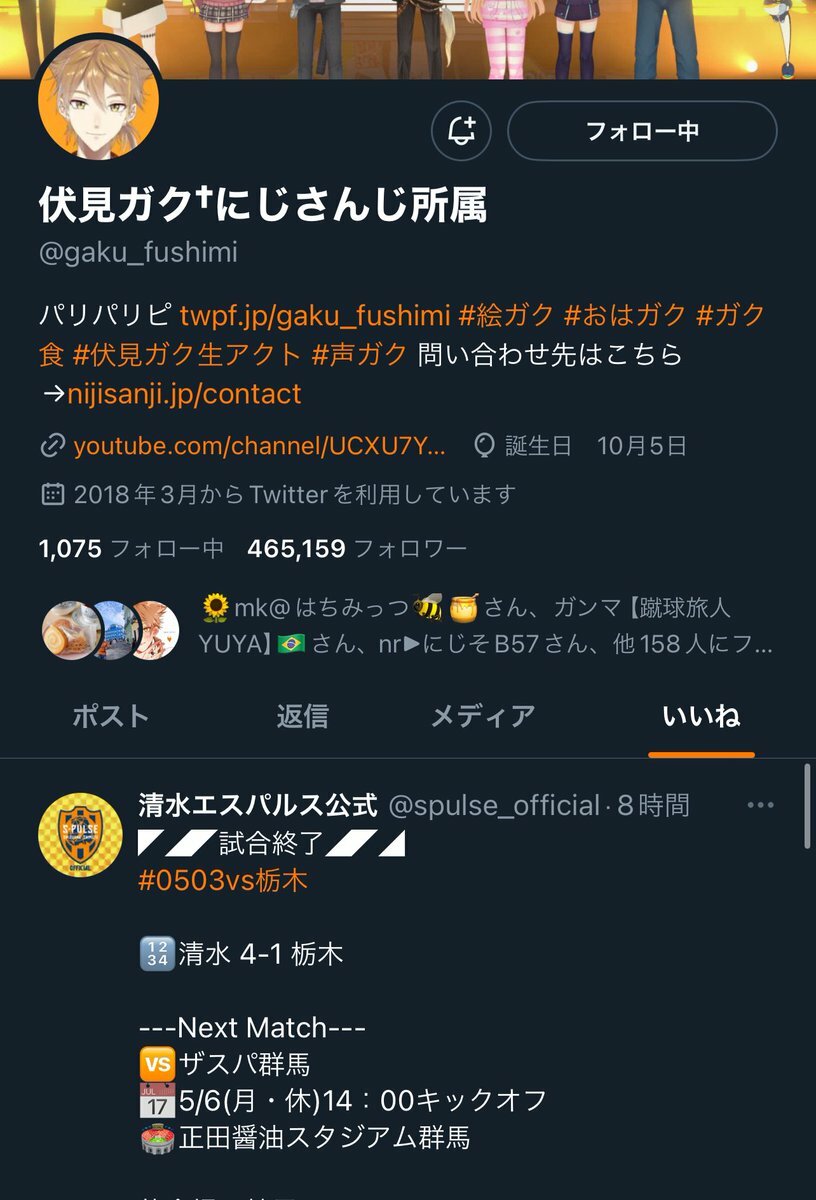Open the YouTube channel link
This screenshot has height=1200, width=816.
pyautogui.click(x=260, y=446)
